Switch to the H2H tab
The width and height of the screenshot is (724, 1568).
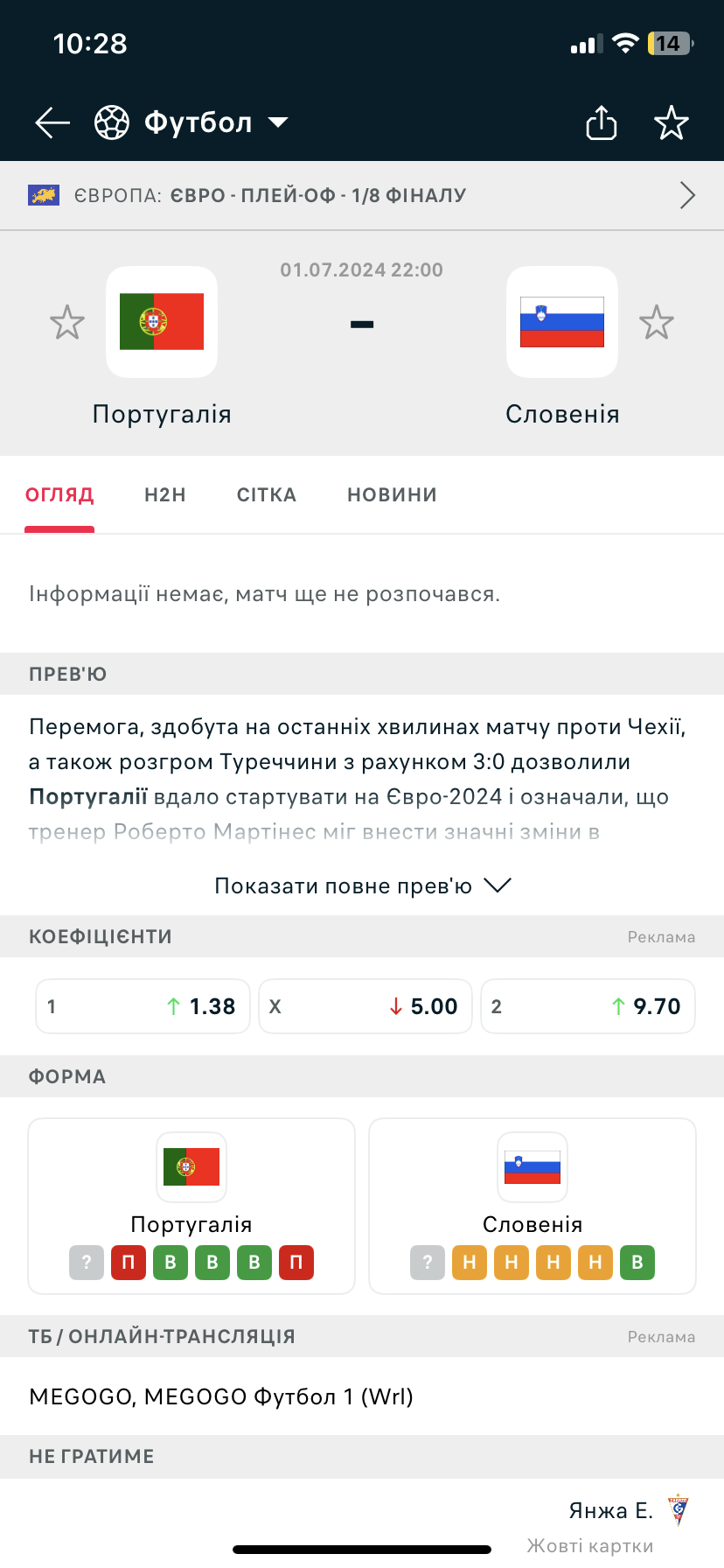165,494
